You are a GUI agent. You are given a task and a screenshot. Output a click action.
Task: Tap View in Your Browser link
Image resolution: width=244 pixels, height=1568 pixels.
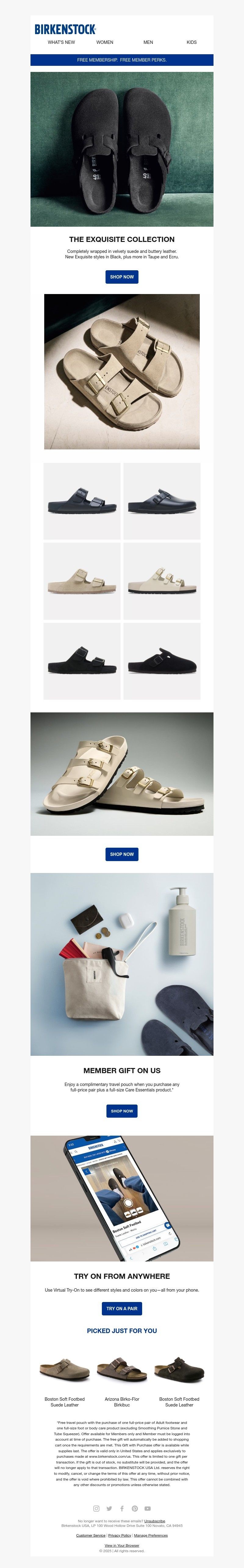click(x=122, y=1545)
